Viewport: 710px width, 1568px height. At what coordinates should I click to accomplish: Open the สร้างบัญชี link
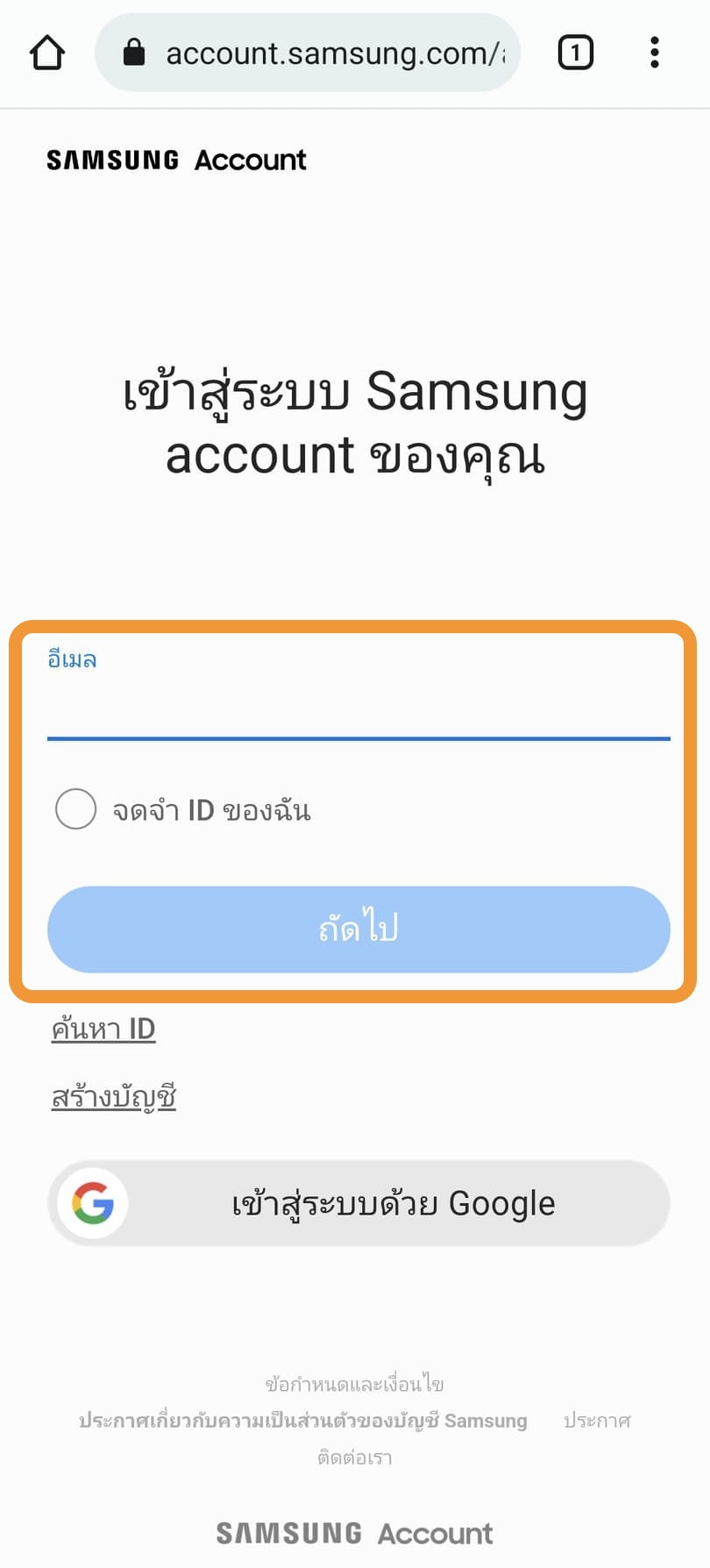pyautogui.click(x=114, y=1097)
